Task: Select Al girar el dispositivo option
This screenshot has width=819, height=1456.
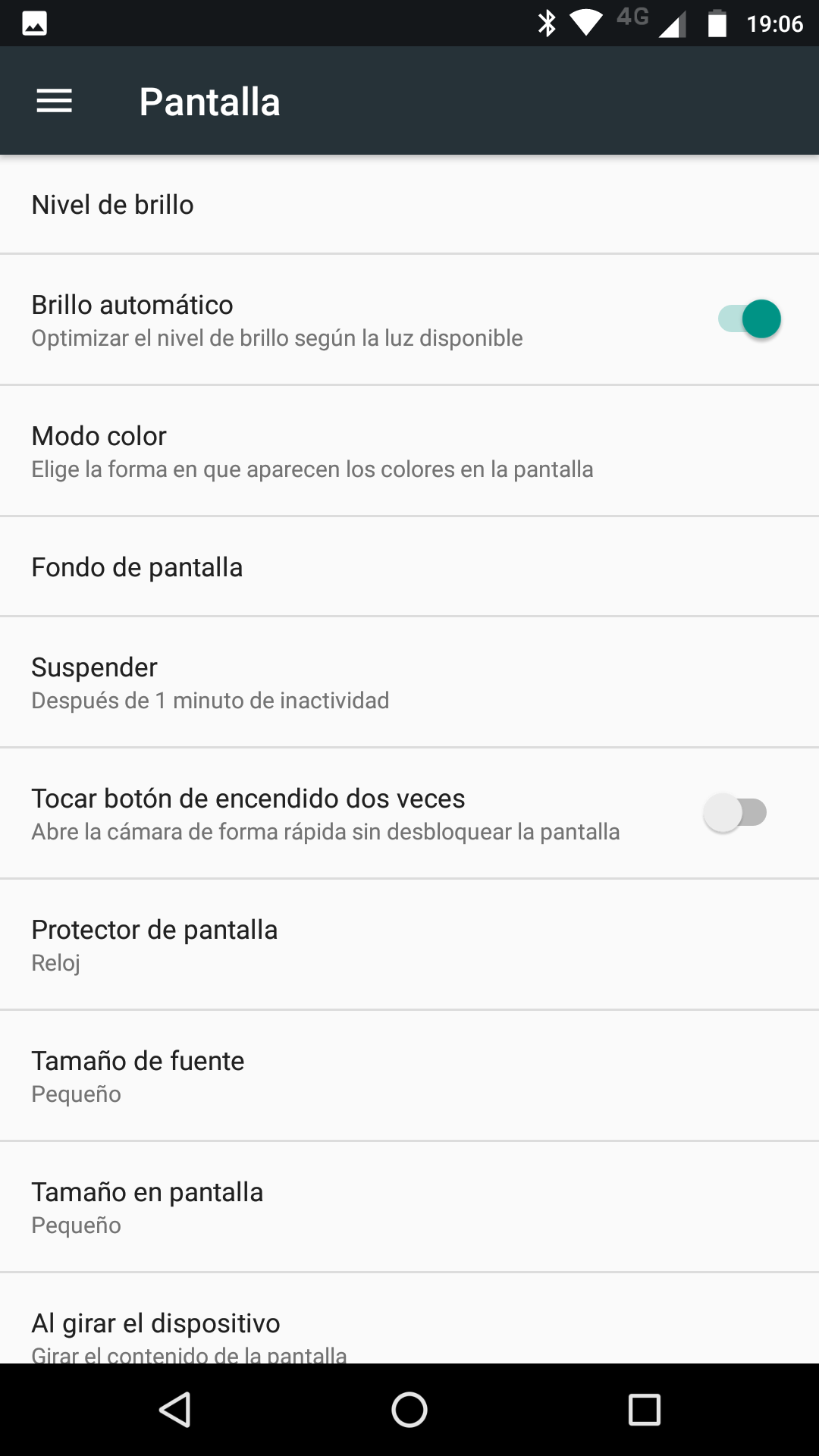Action: point(409,1319)
